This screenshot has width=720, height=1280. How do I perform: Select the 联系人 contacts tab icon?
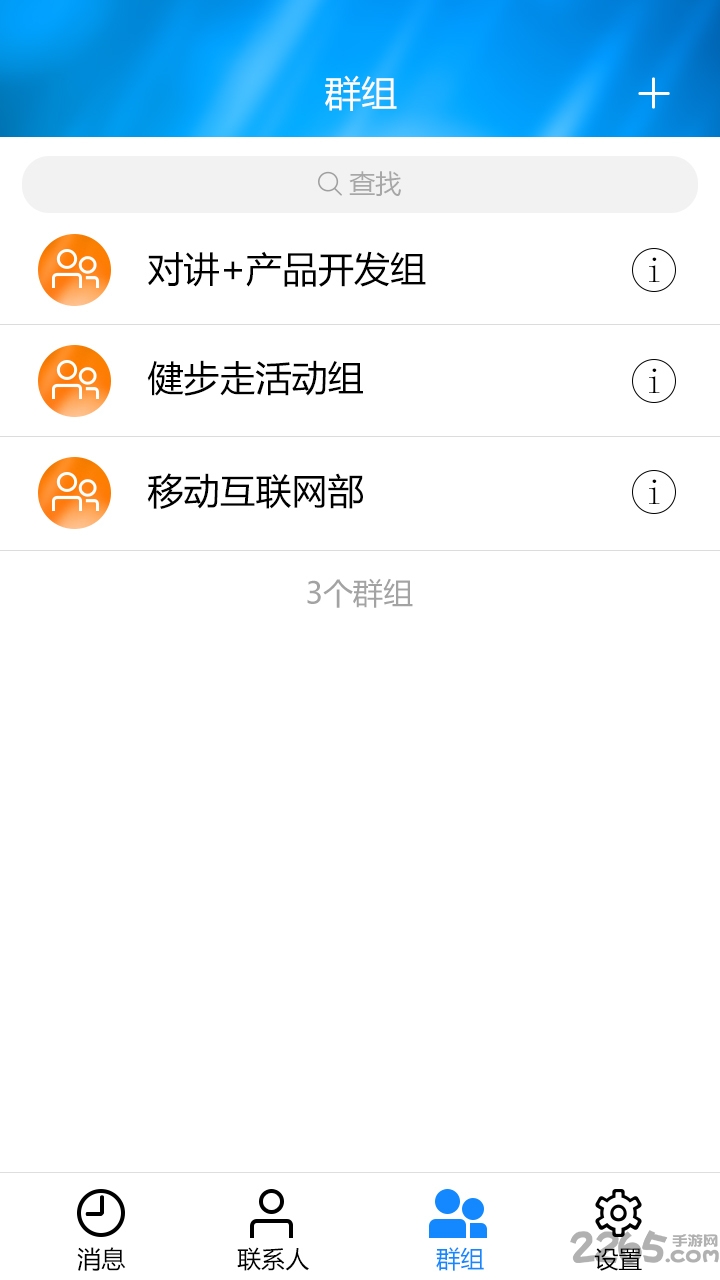click(270, 1212)
